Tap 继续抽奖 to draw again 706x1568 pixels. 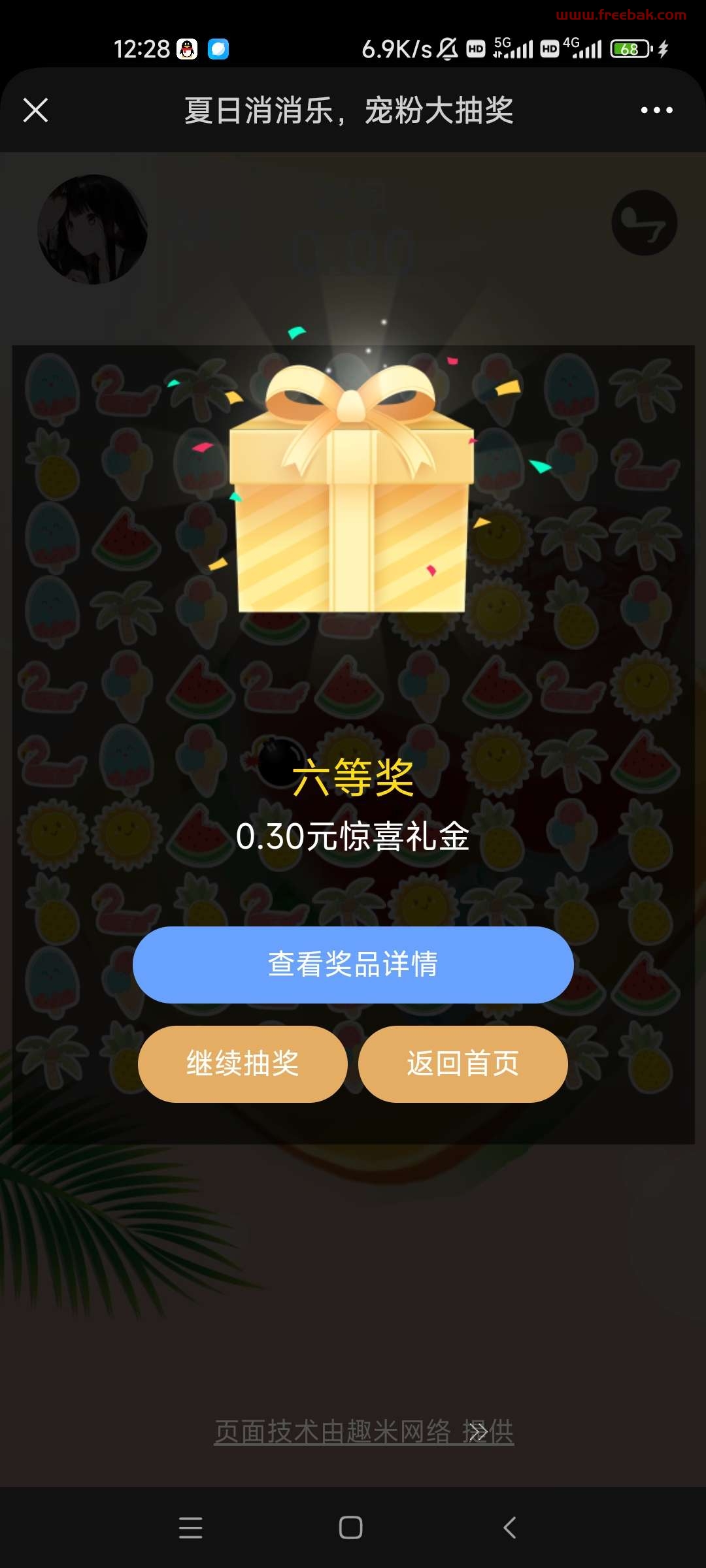243,1064
